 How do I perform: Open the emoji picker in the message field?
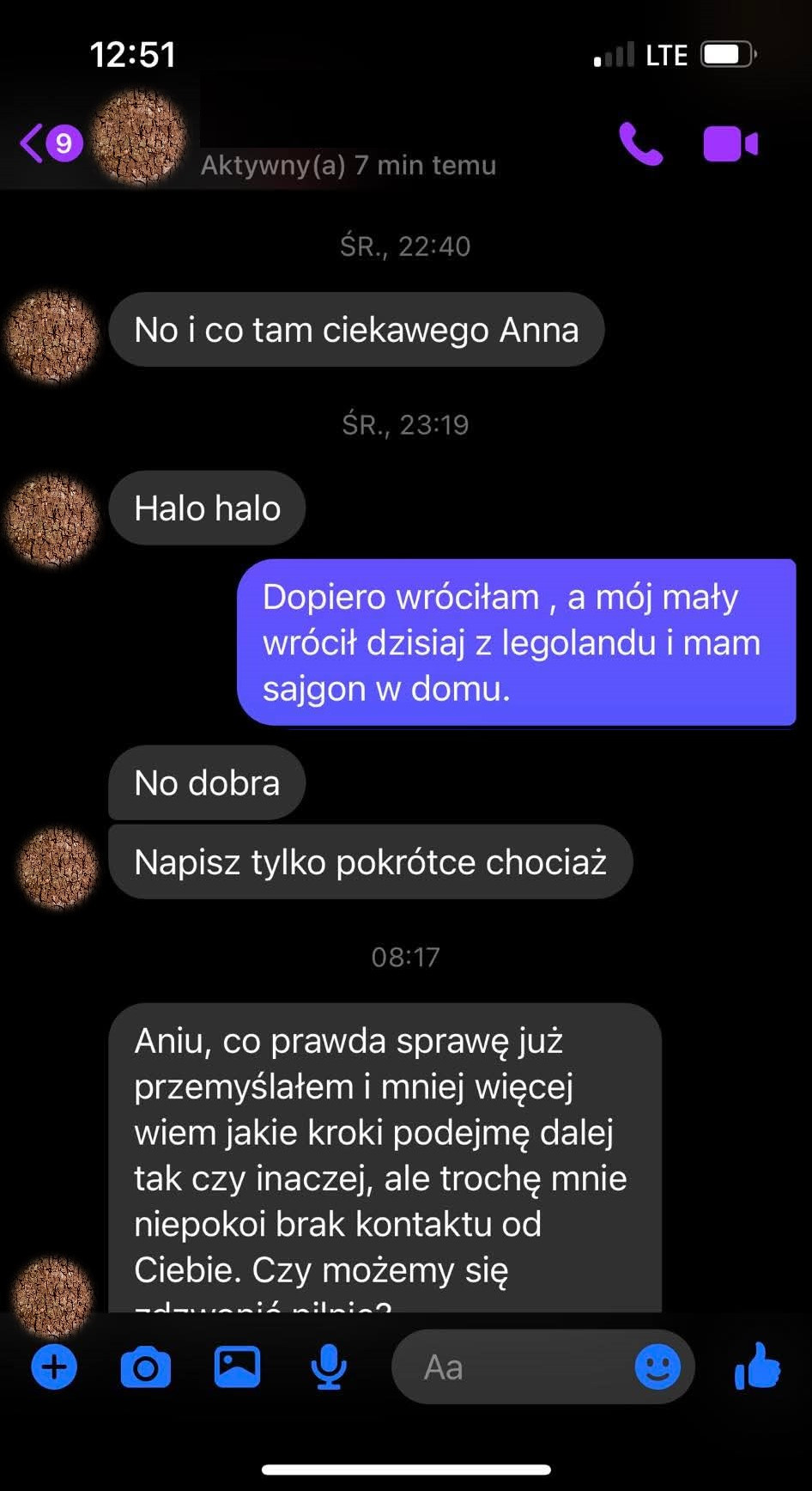657,1366
